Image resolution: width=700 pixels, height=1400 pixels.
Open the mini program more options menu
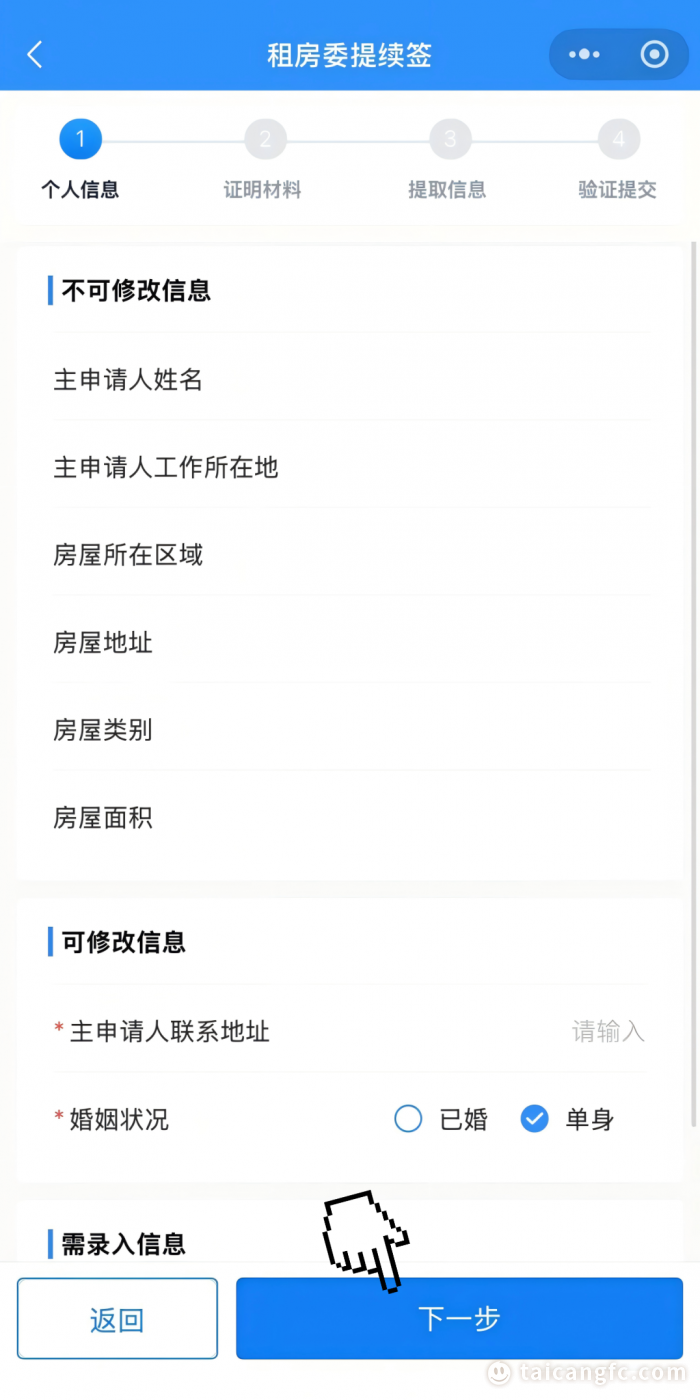point(584,54)
